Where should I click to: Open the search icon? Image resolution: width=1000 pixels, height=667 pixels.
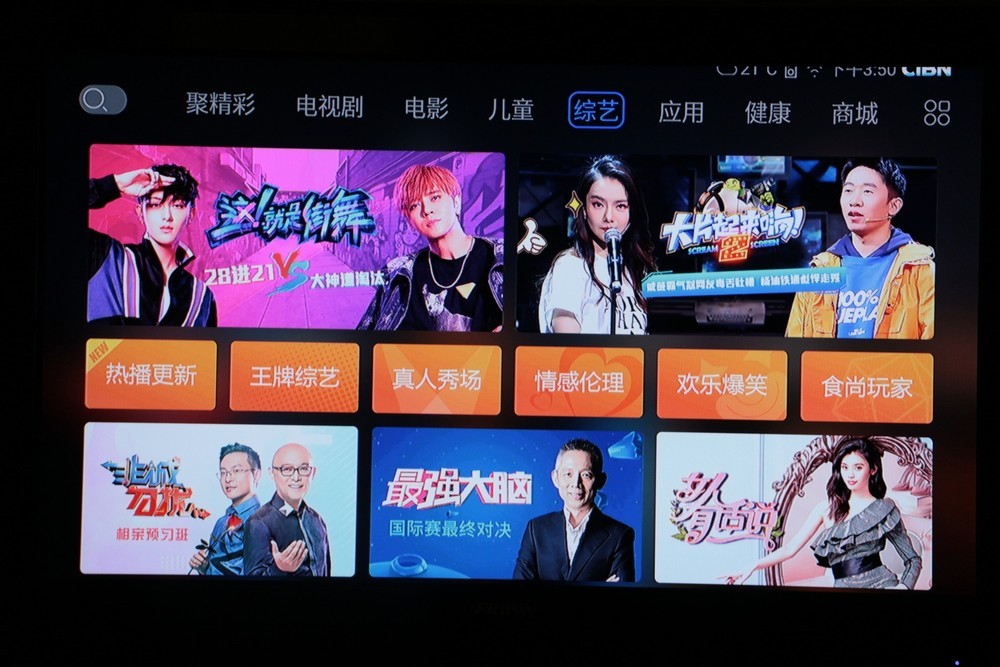[102, 100]
